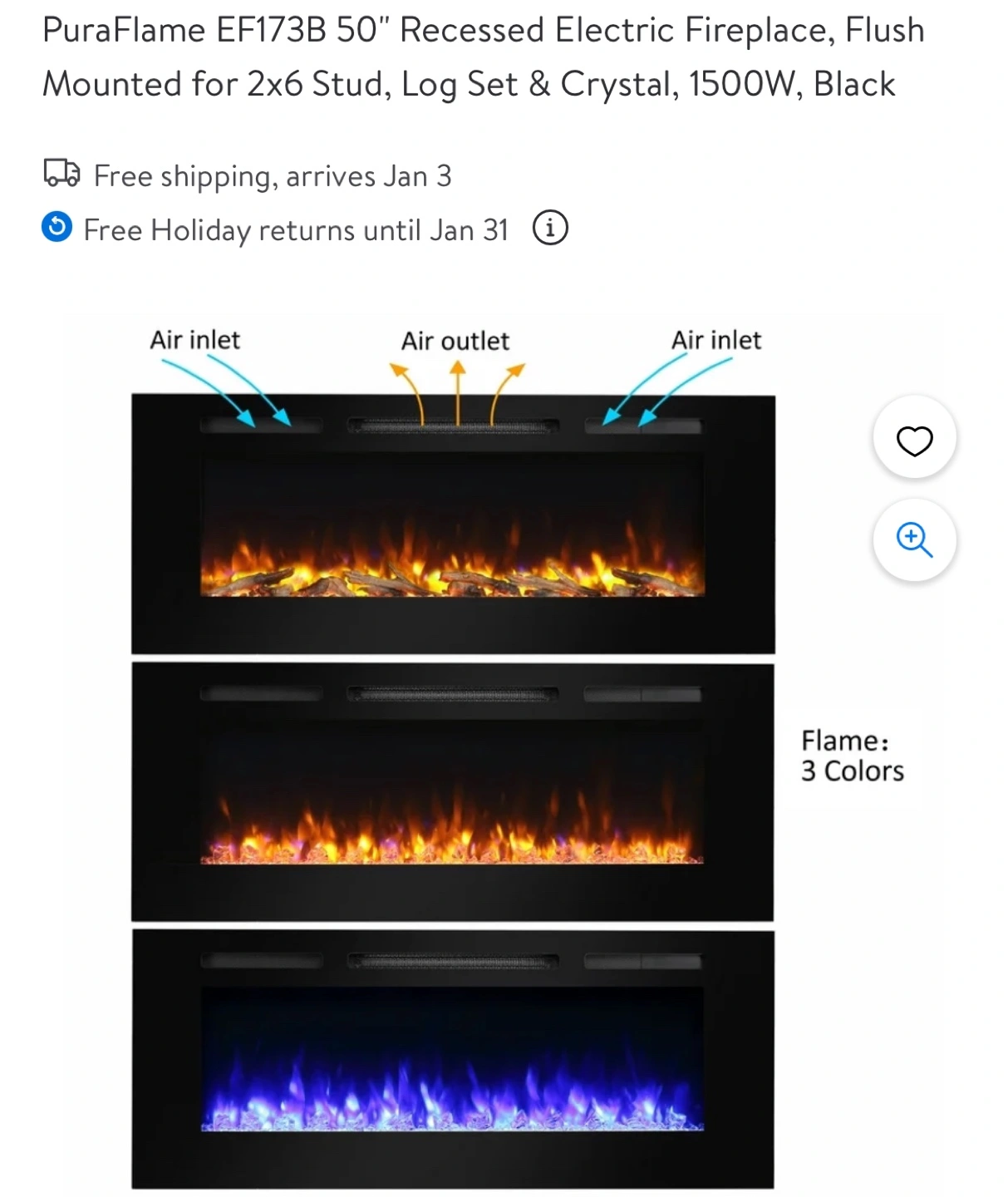The image size is (1008, 1197).
Task: Add the fireplace to your favorites list
Action: pyautogui.click(x=914, y=440)
